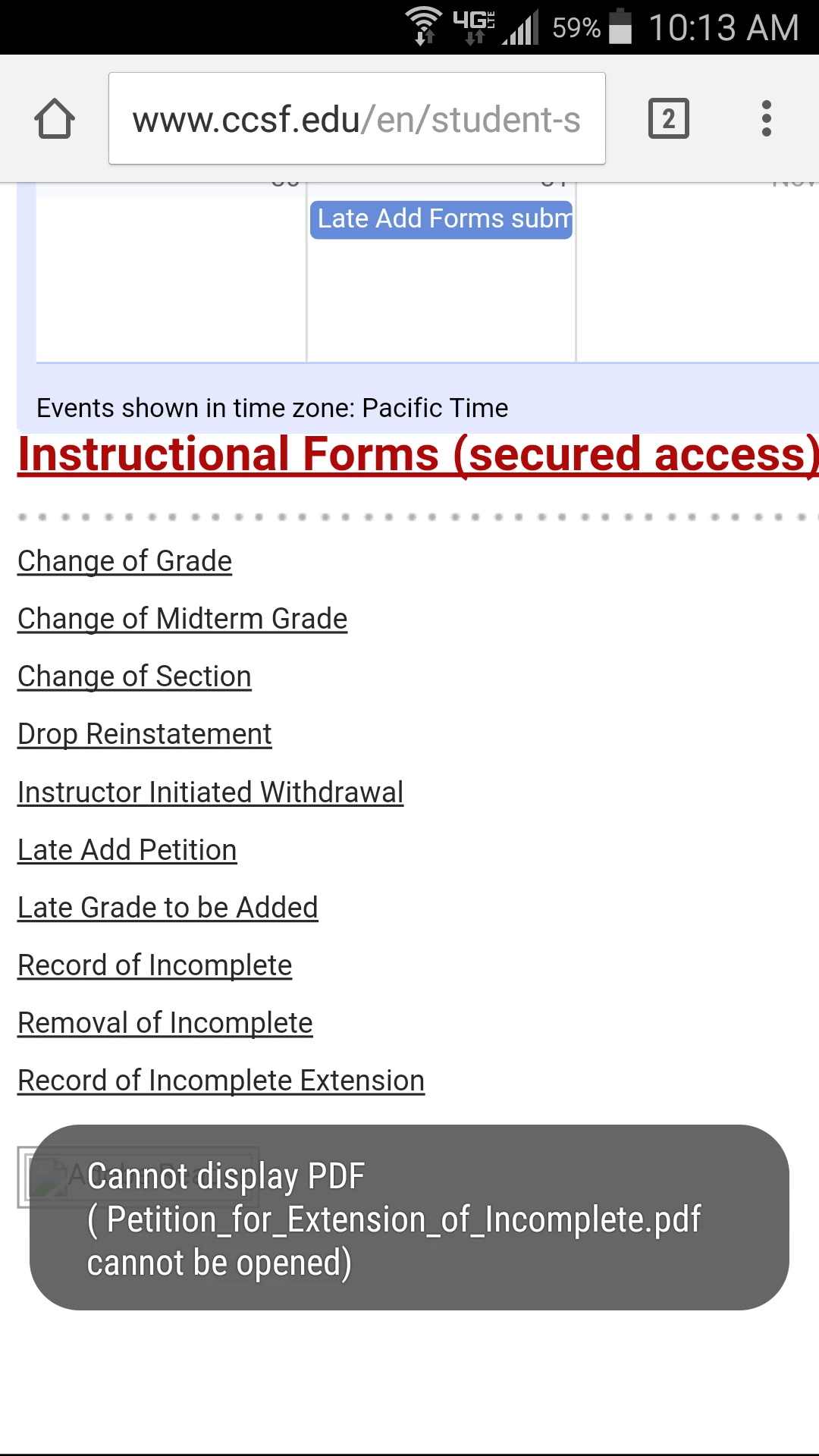Open Late Grade to be Added link
The width and height of the screenshot is (819, 1456).
168,908
